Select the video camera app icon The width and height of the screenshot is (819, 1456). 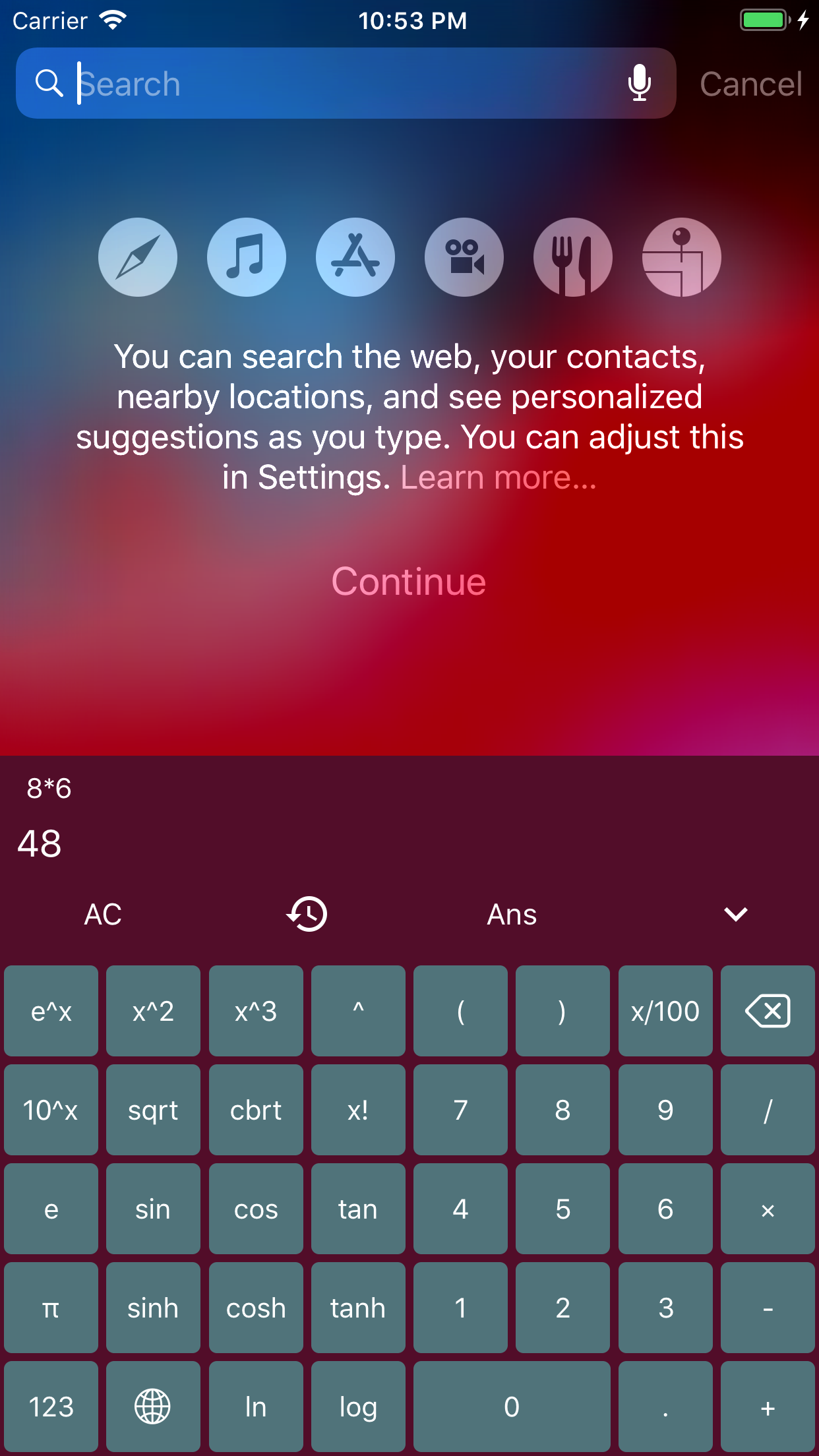[464, 257]
